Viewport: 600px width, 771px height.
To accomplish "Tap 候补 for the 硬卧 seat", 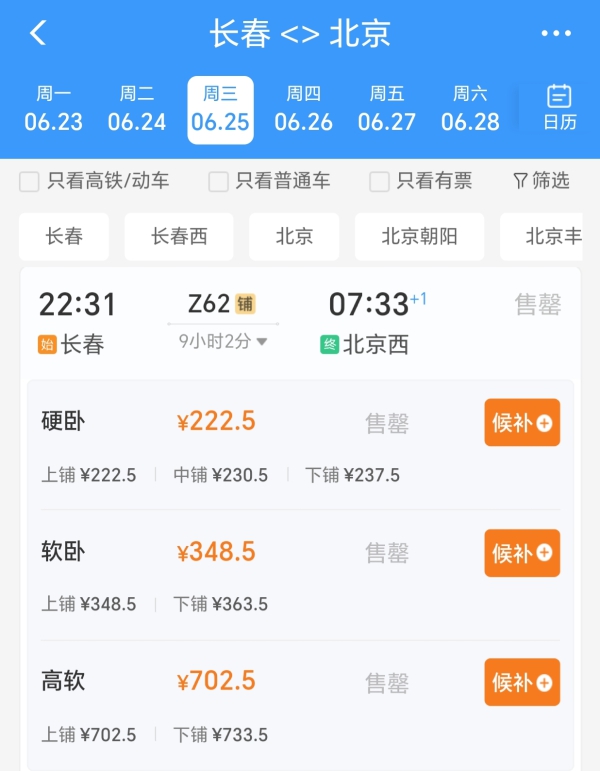I will click(522, 422).
